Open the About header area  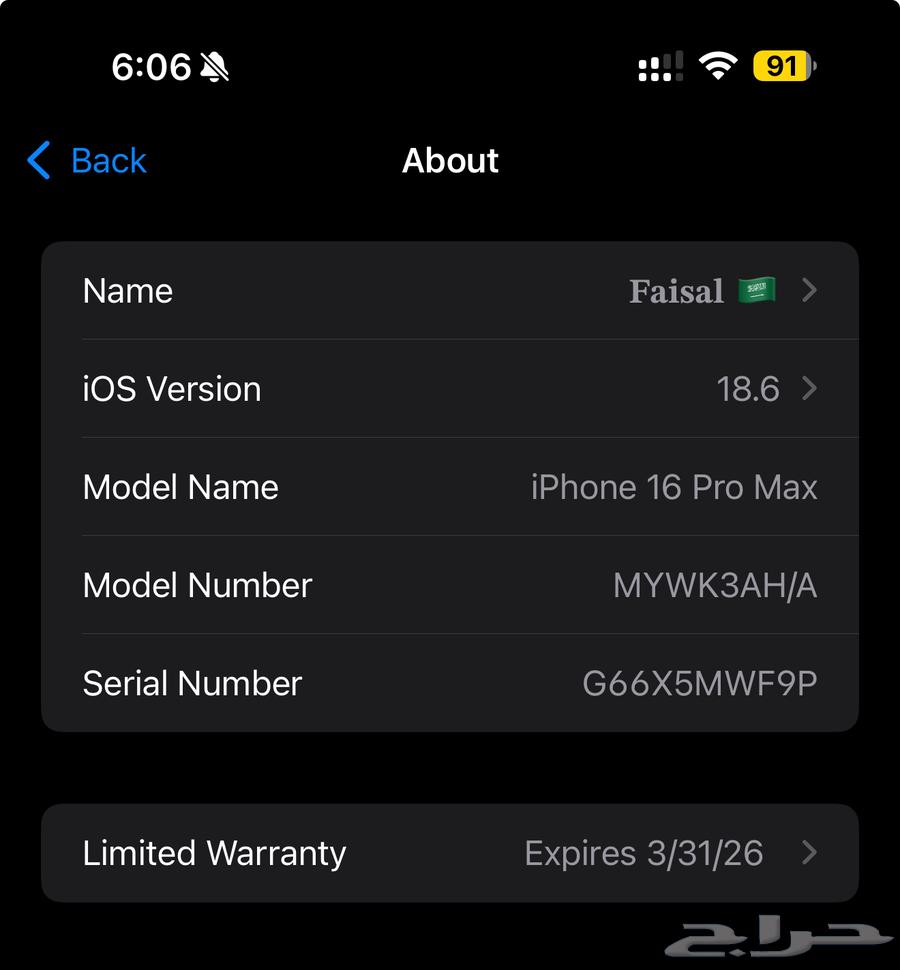point(450,161)
